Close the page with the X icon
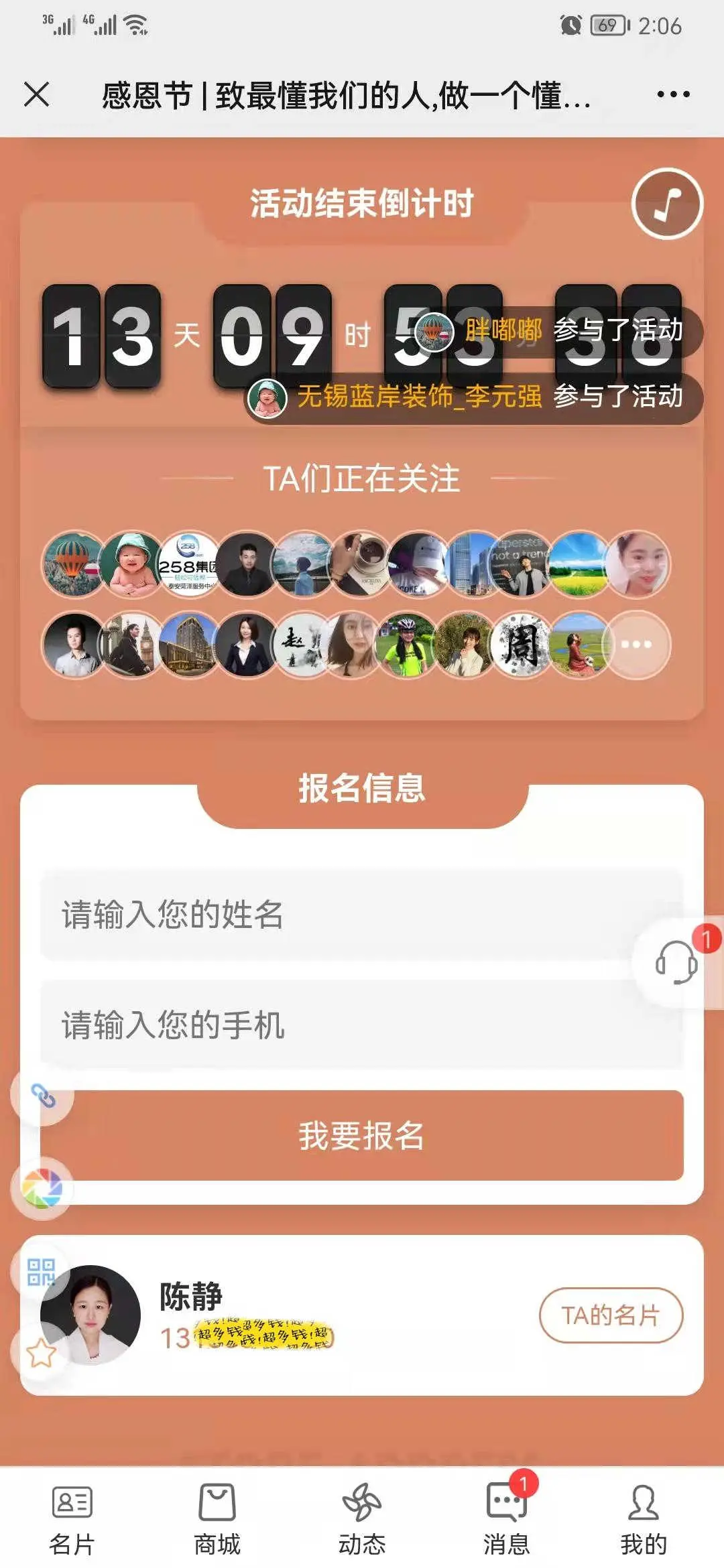The image size is (724, 1568). coord(37,94)
